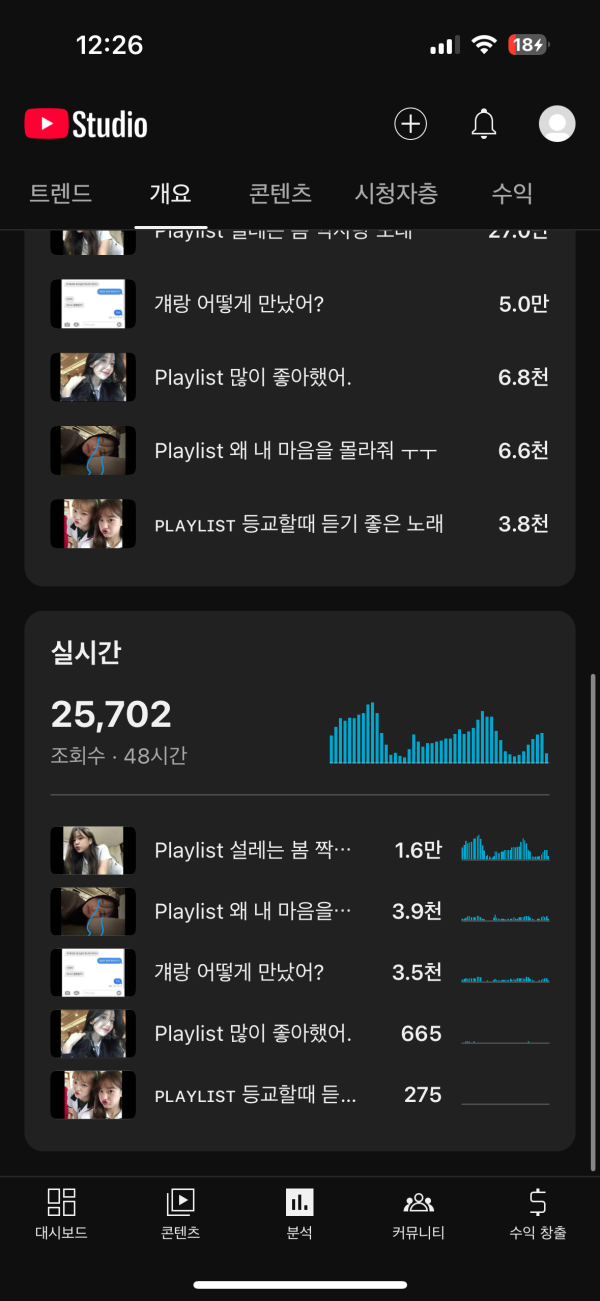Screen dimensions: 600x1301
Task: Open the realtime row with 3.9천 views
Action: [x=300, y=911]
